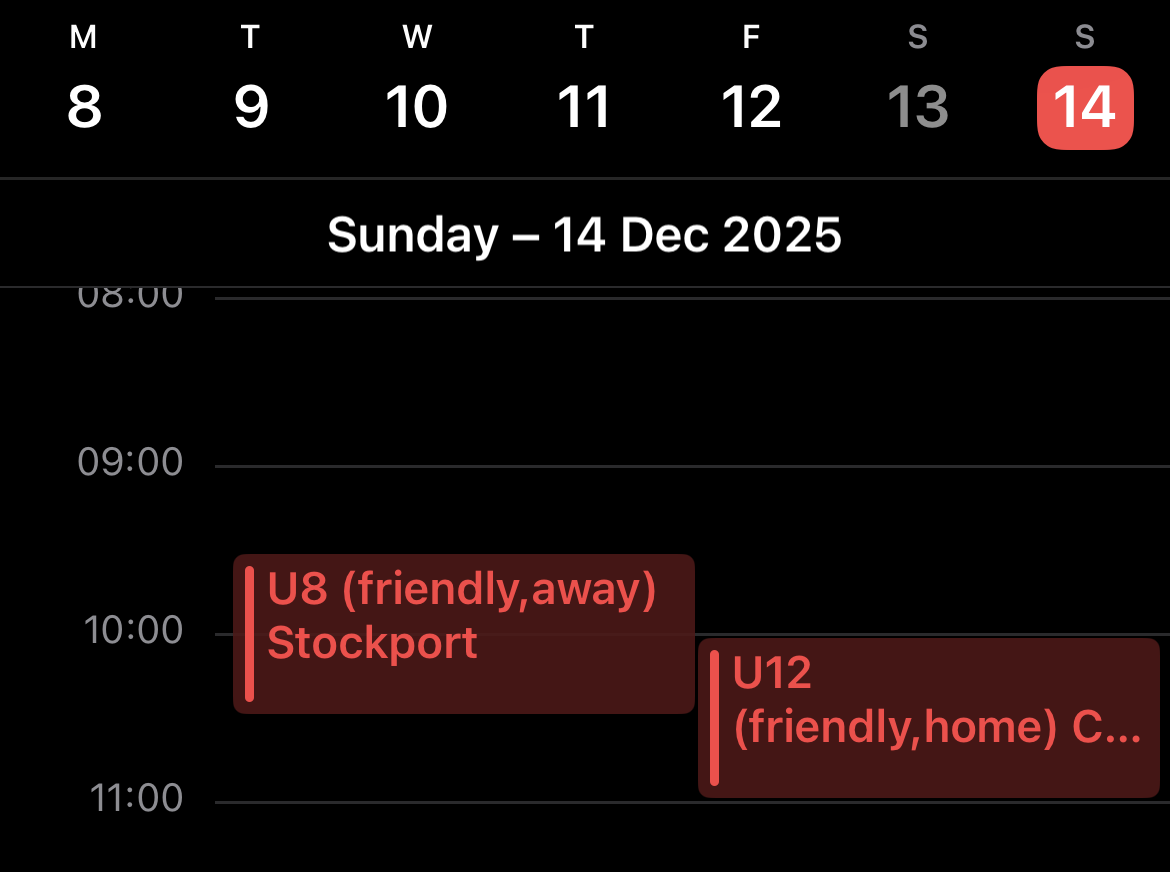Screen dimensions: 1170x872
Task: Select Saturday 13
Action: (x=918, y=106)
